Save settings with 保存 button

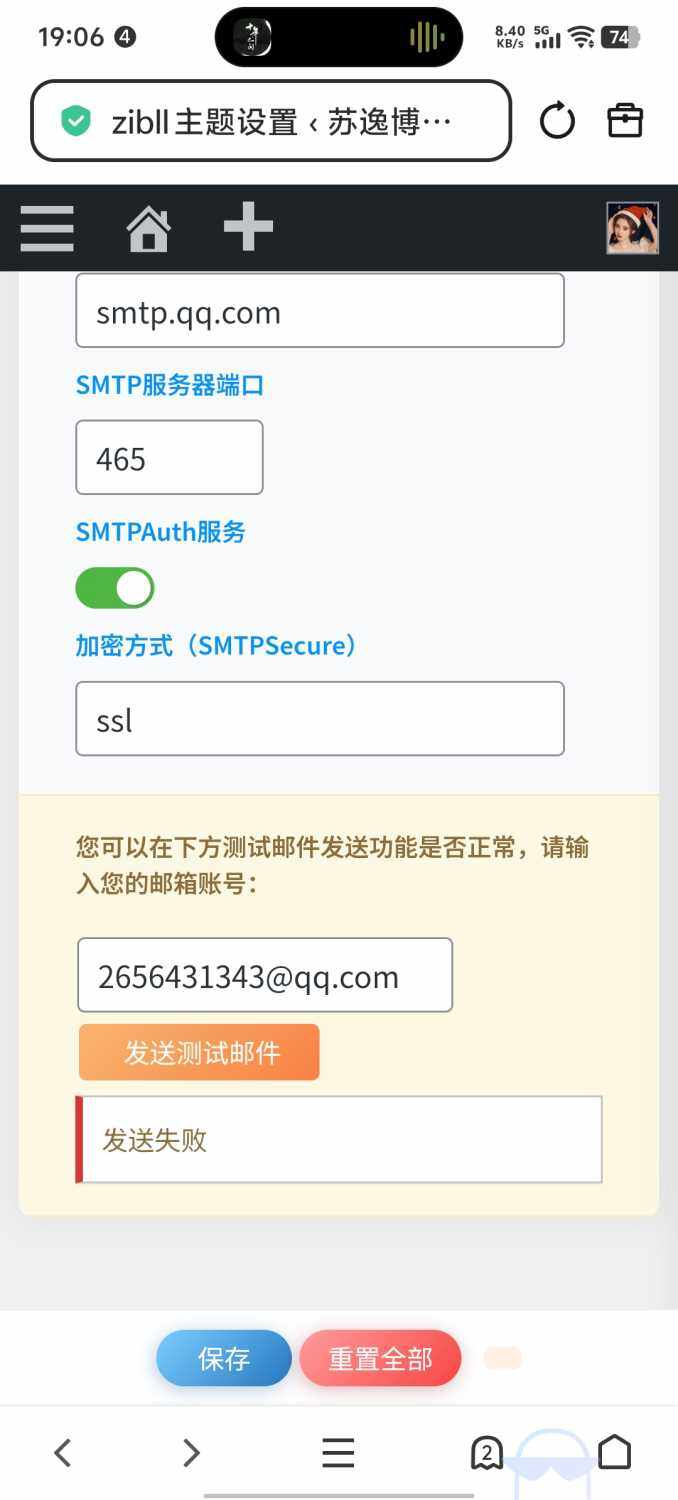(224, 1358)
